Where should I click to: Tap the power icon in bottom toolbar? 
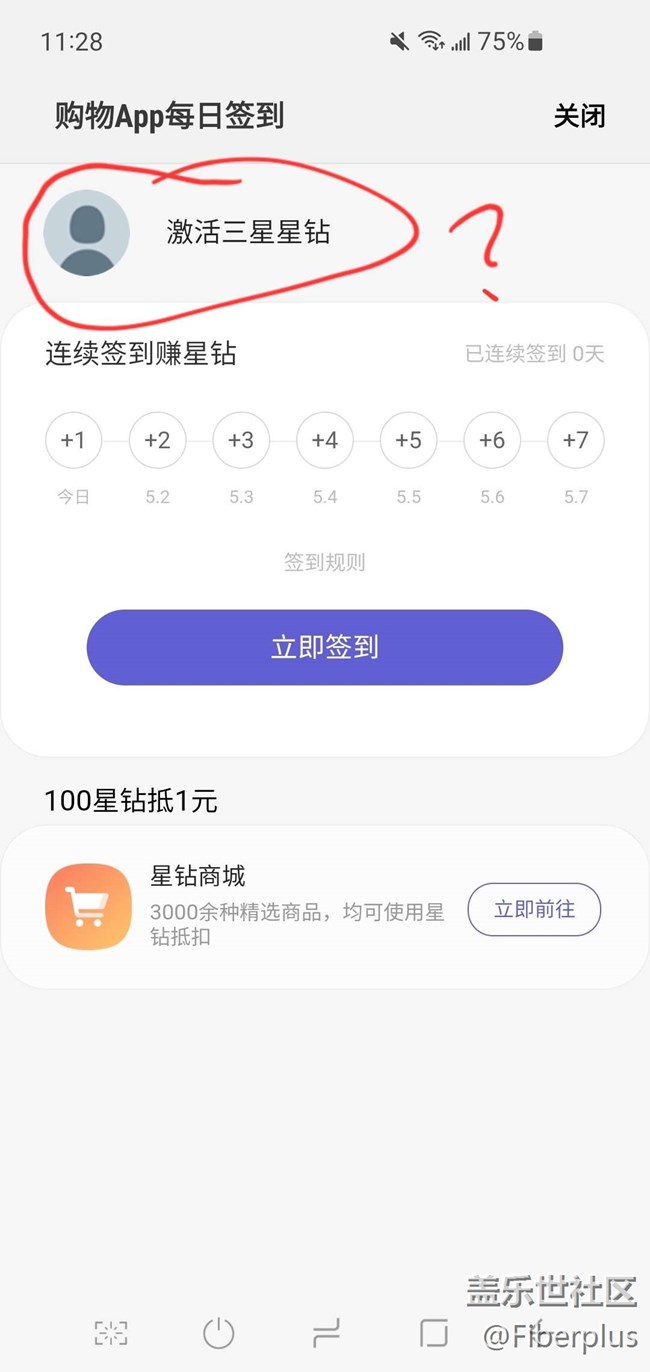click(218, 1332)
